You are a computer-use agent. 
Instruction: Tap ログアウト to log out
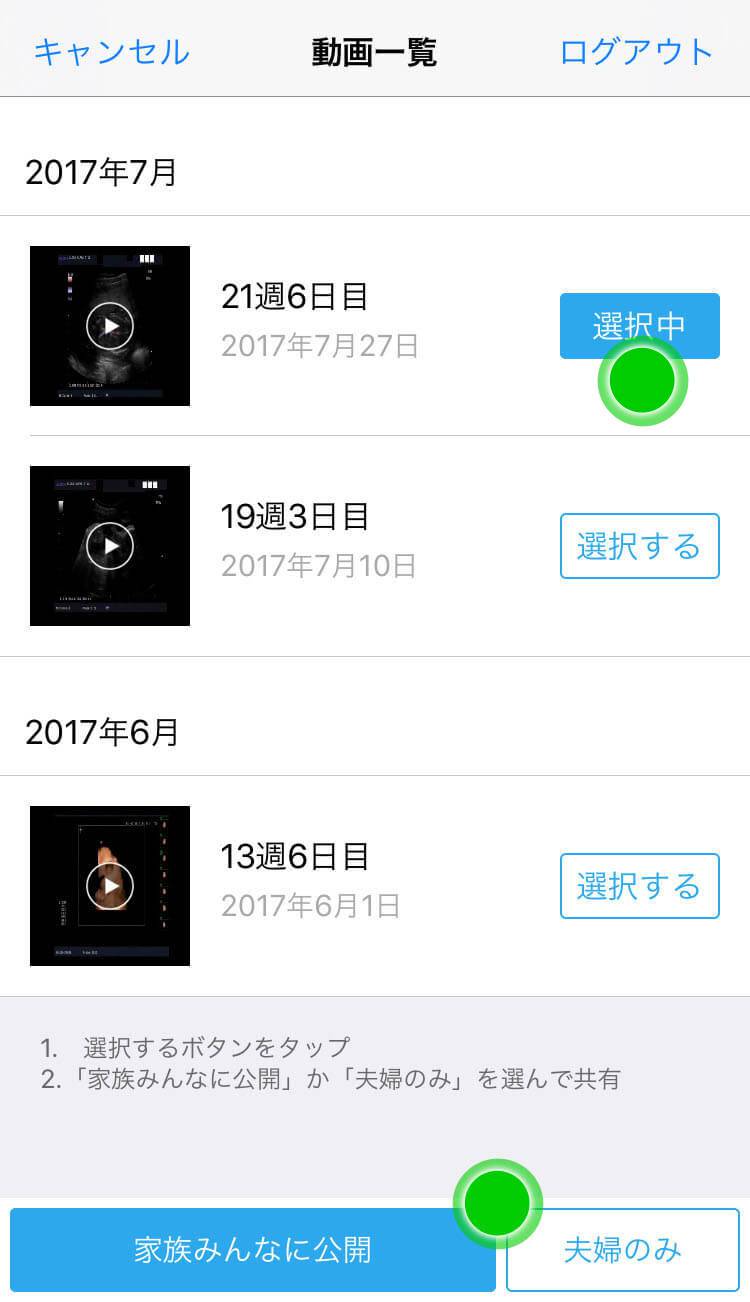pos(637,51)
